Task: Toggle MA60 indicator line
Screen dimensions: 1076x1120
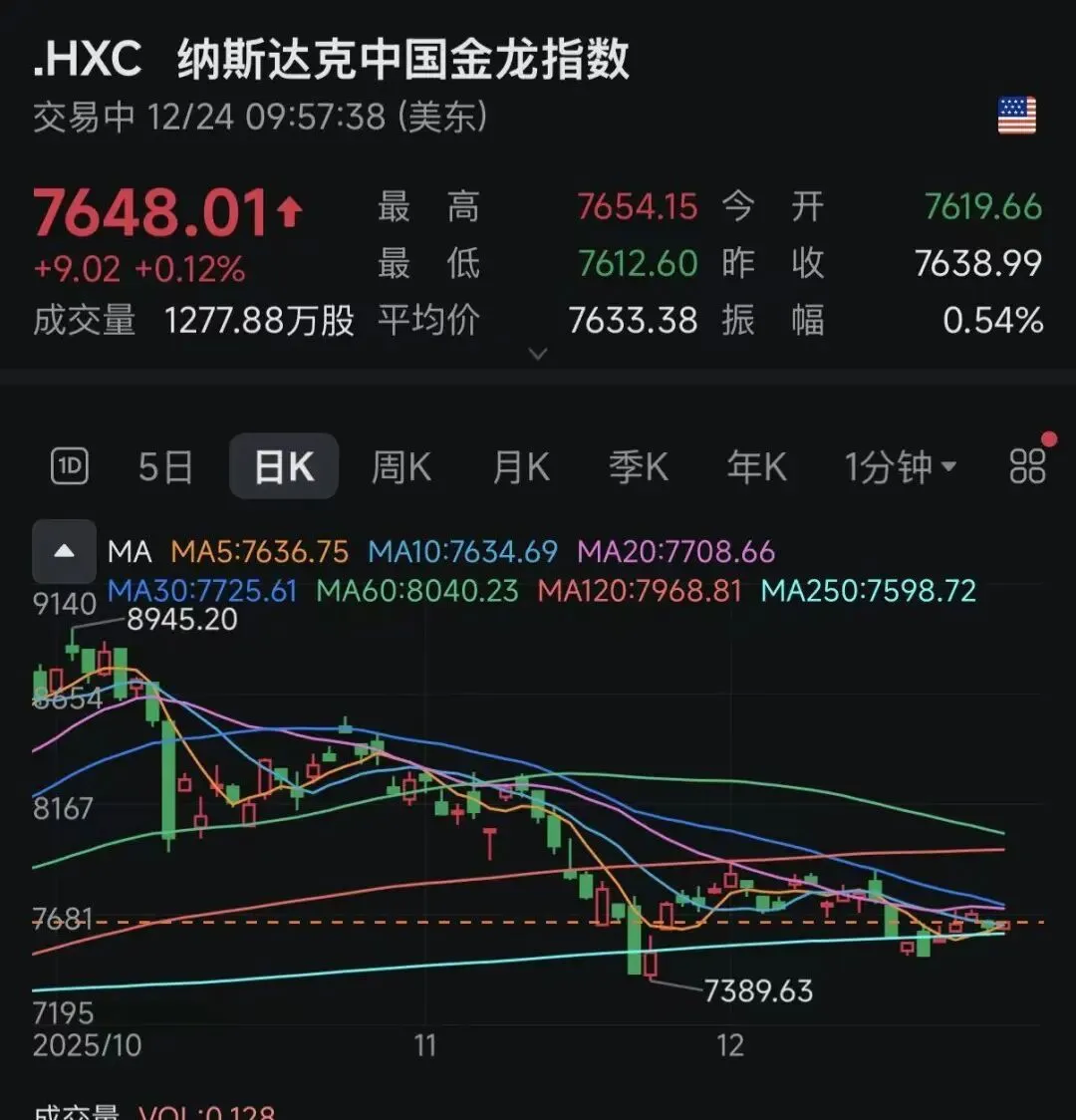Action: click(418, 591)
